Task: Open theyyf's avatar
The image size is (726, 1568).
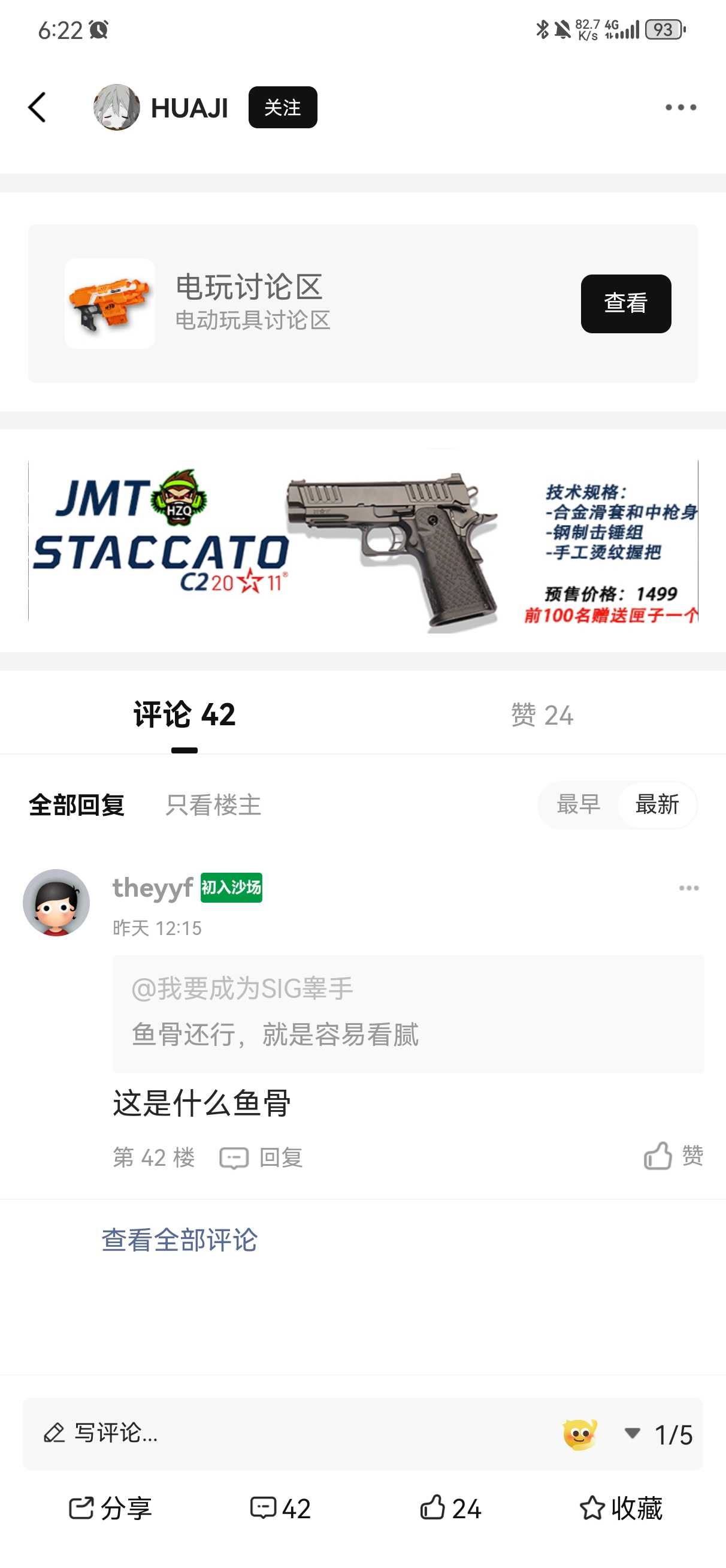Action: [56, 902]
